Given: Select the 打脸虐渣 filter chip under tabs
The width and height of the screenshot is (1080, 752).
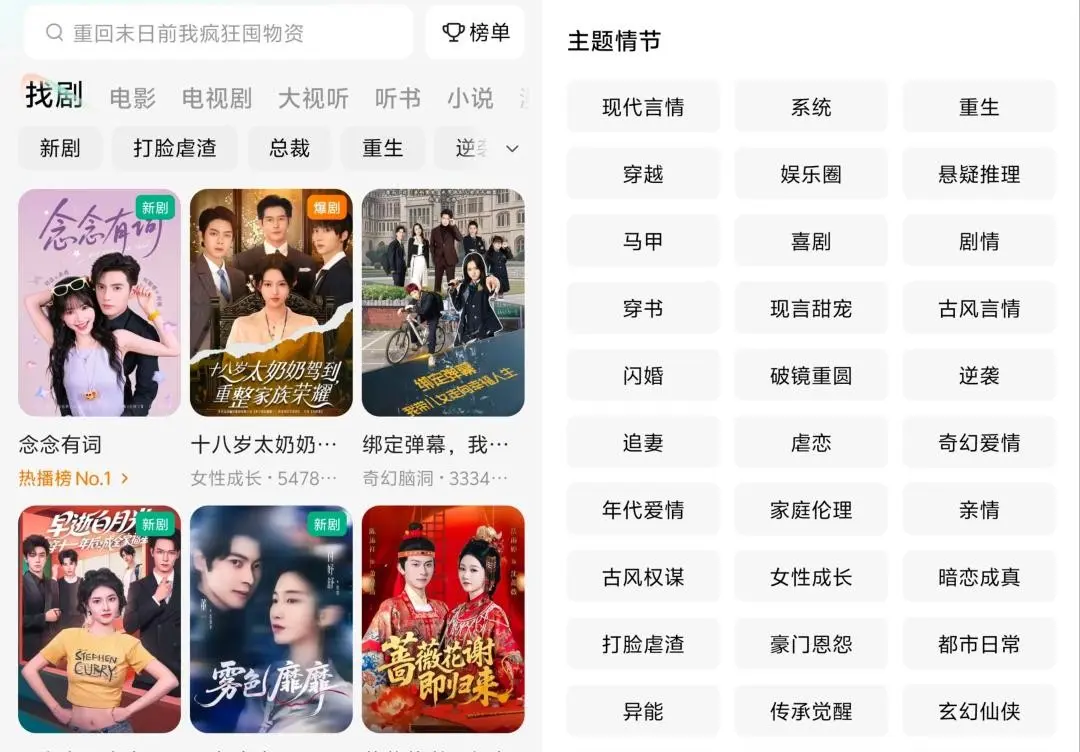Looking at the screenshot, I should tap(175, 148).
